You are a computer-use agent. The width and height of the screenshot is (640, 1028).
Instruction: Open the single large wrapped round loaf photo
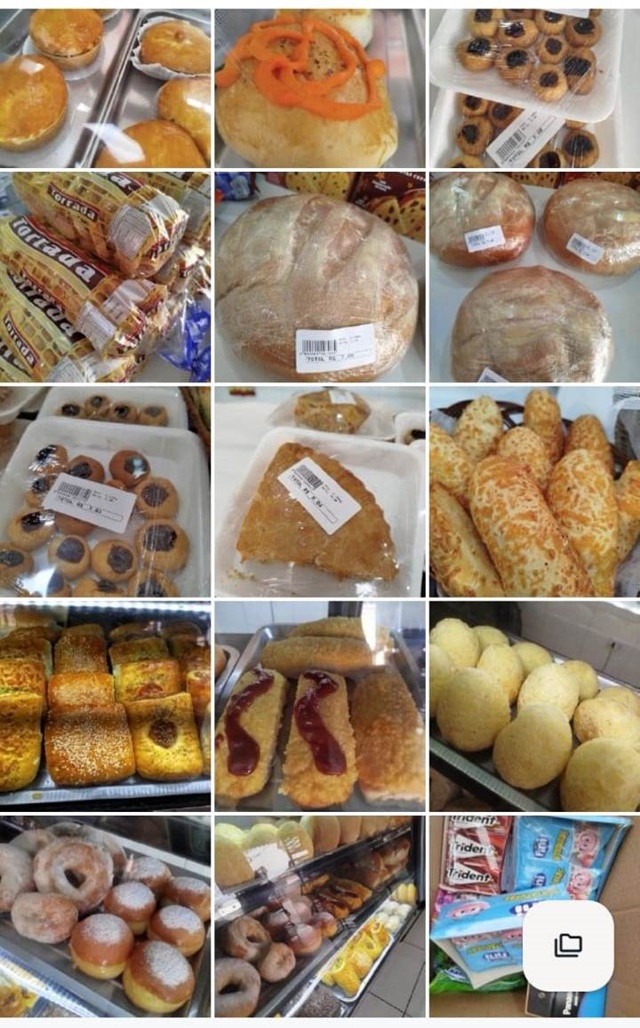point(320,277)
